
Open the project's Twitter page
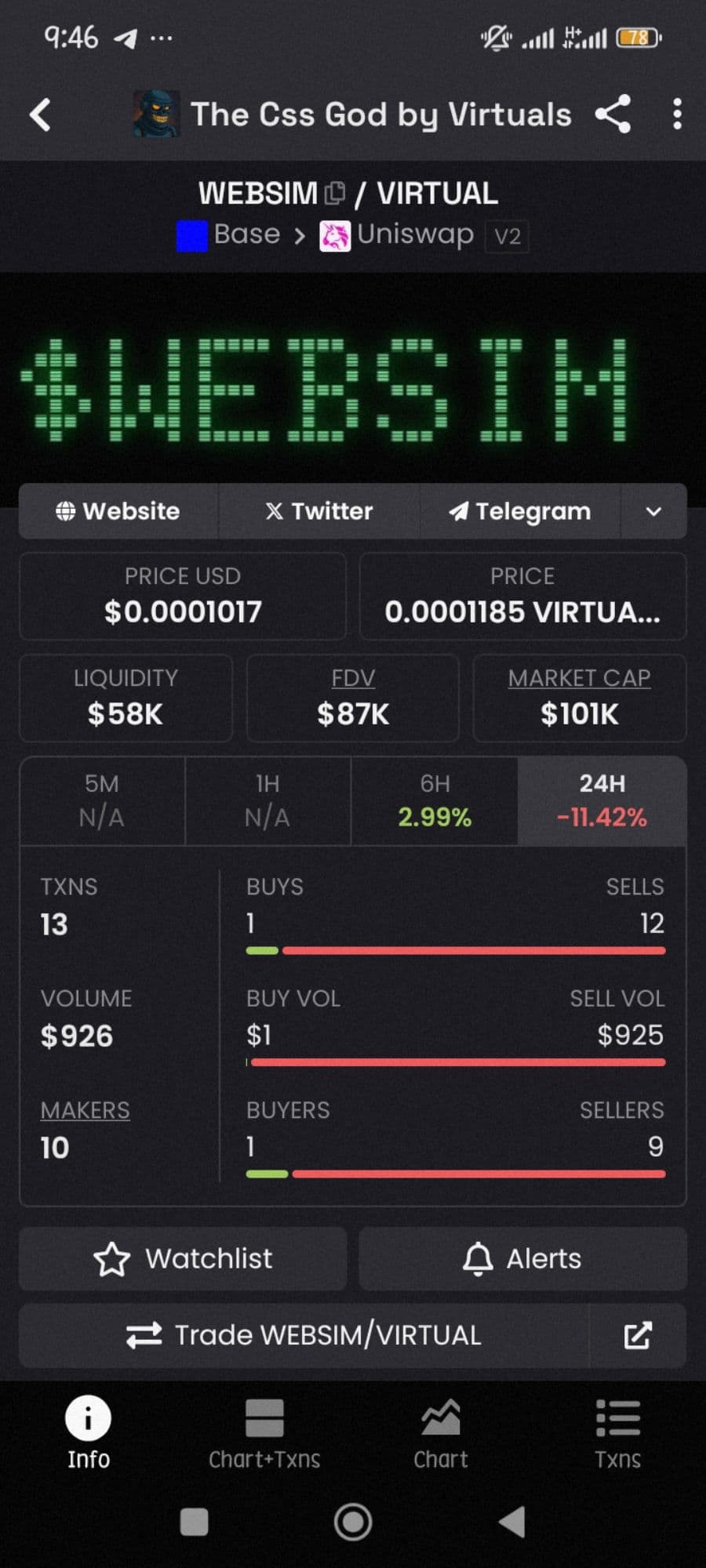[318, 511]
